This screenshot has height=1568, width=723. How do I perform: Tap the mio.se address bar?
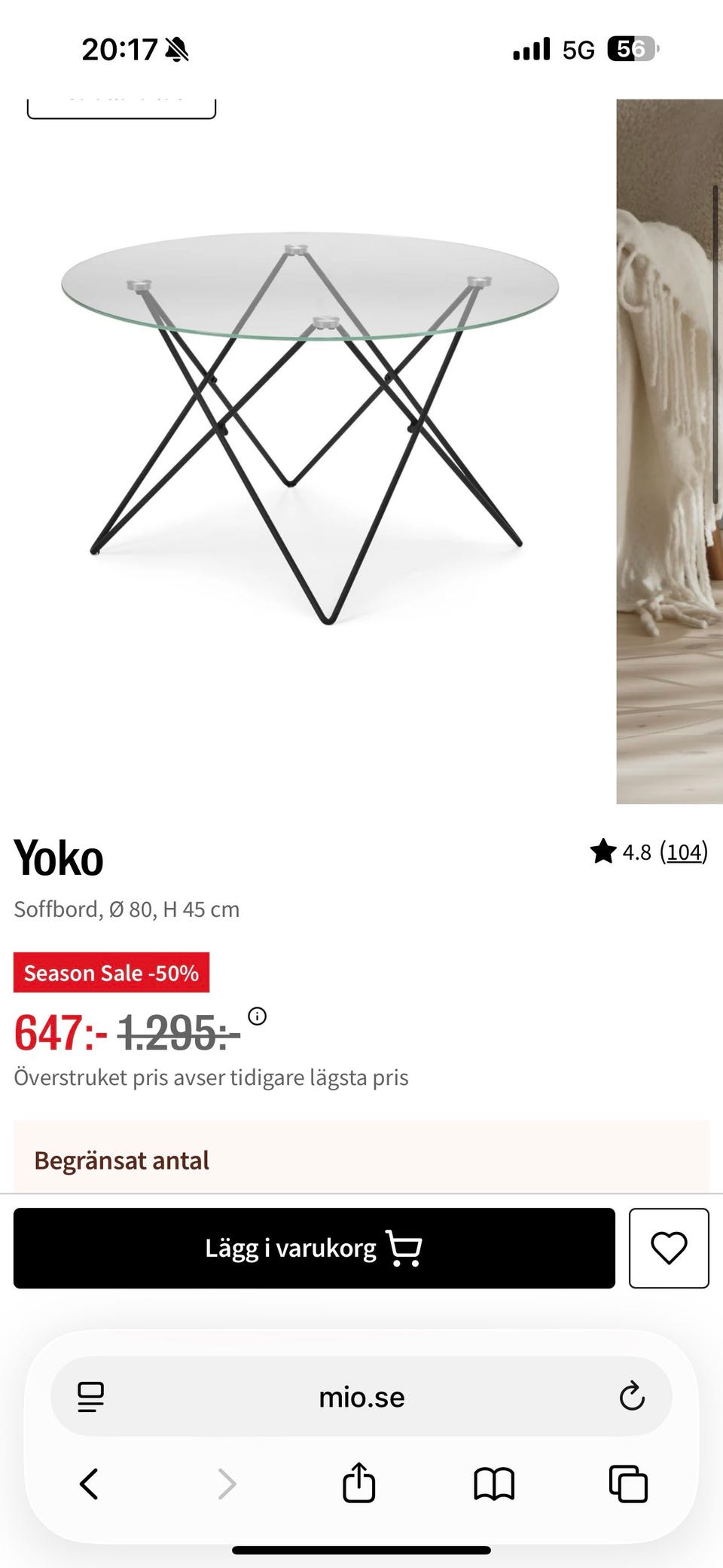[x=361, y=1398]
